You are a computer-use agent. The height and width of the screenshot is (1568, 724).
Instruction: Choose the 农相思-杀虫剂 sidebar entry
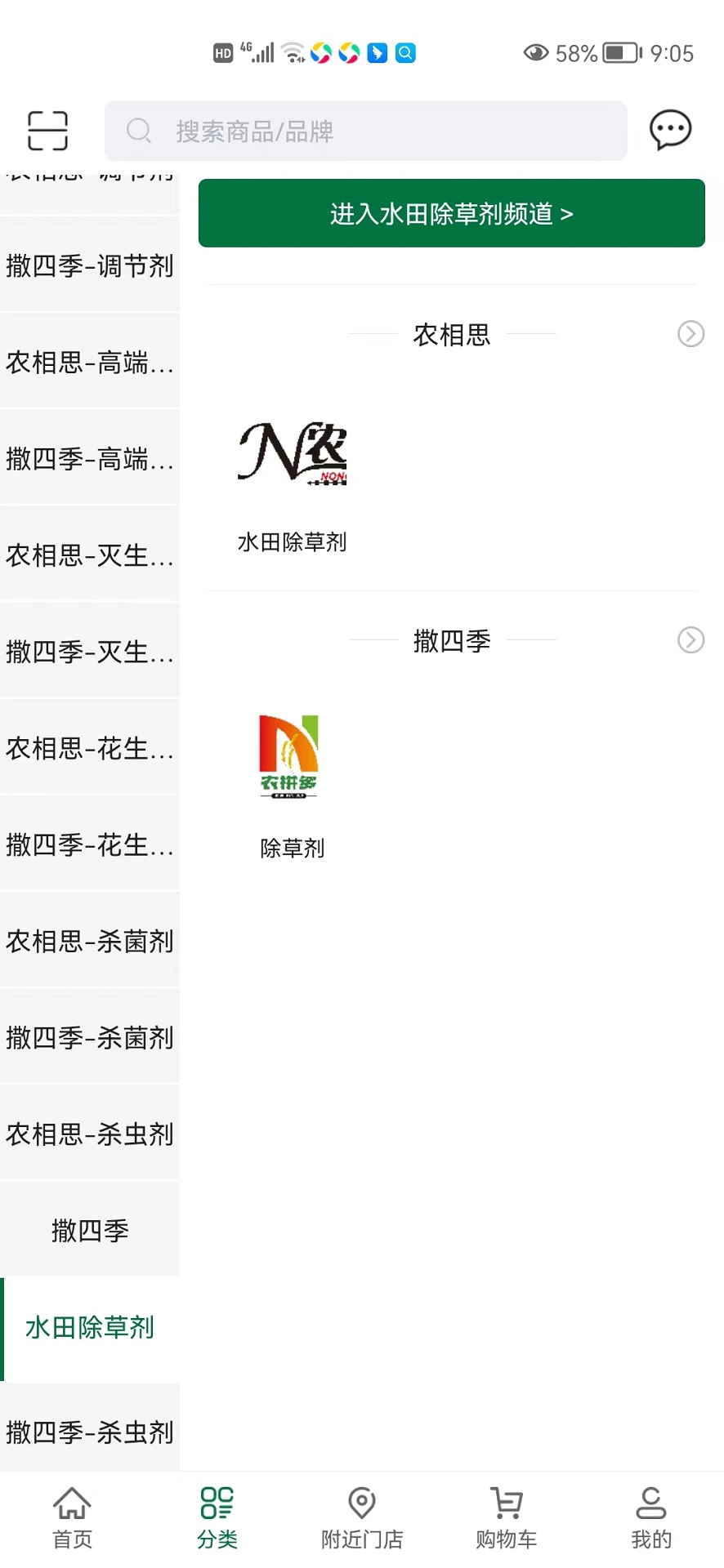[x=90, y=1134]
